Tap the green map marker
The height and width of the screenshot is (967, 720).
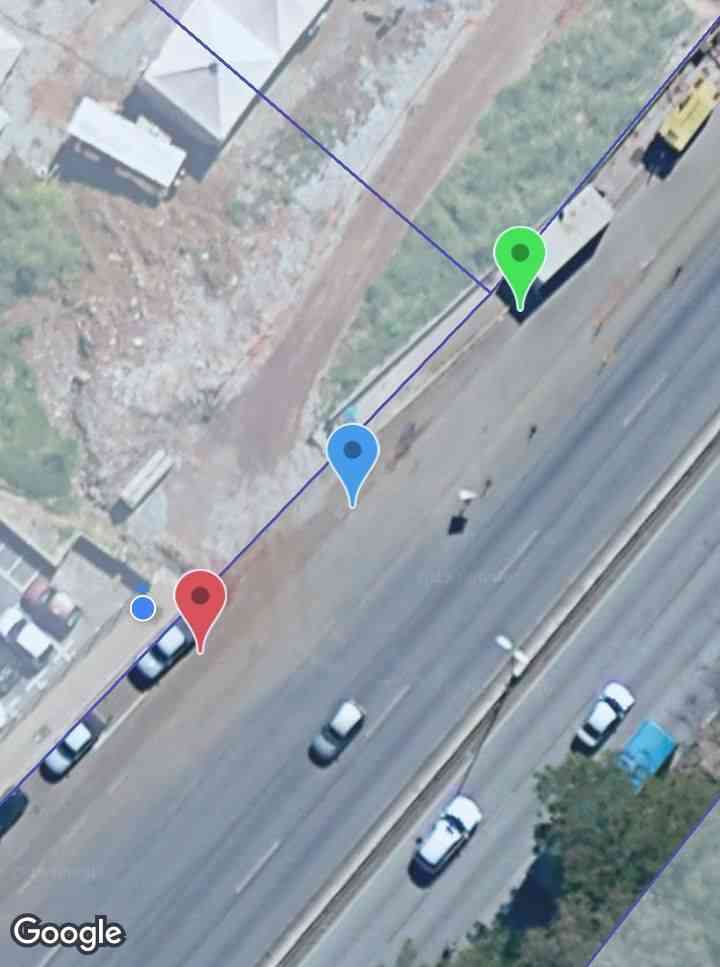[519, 257]
